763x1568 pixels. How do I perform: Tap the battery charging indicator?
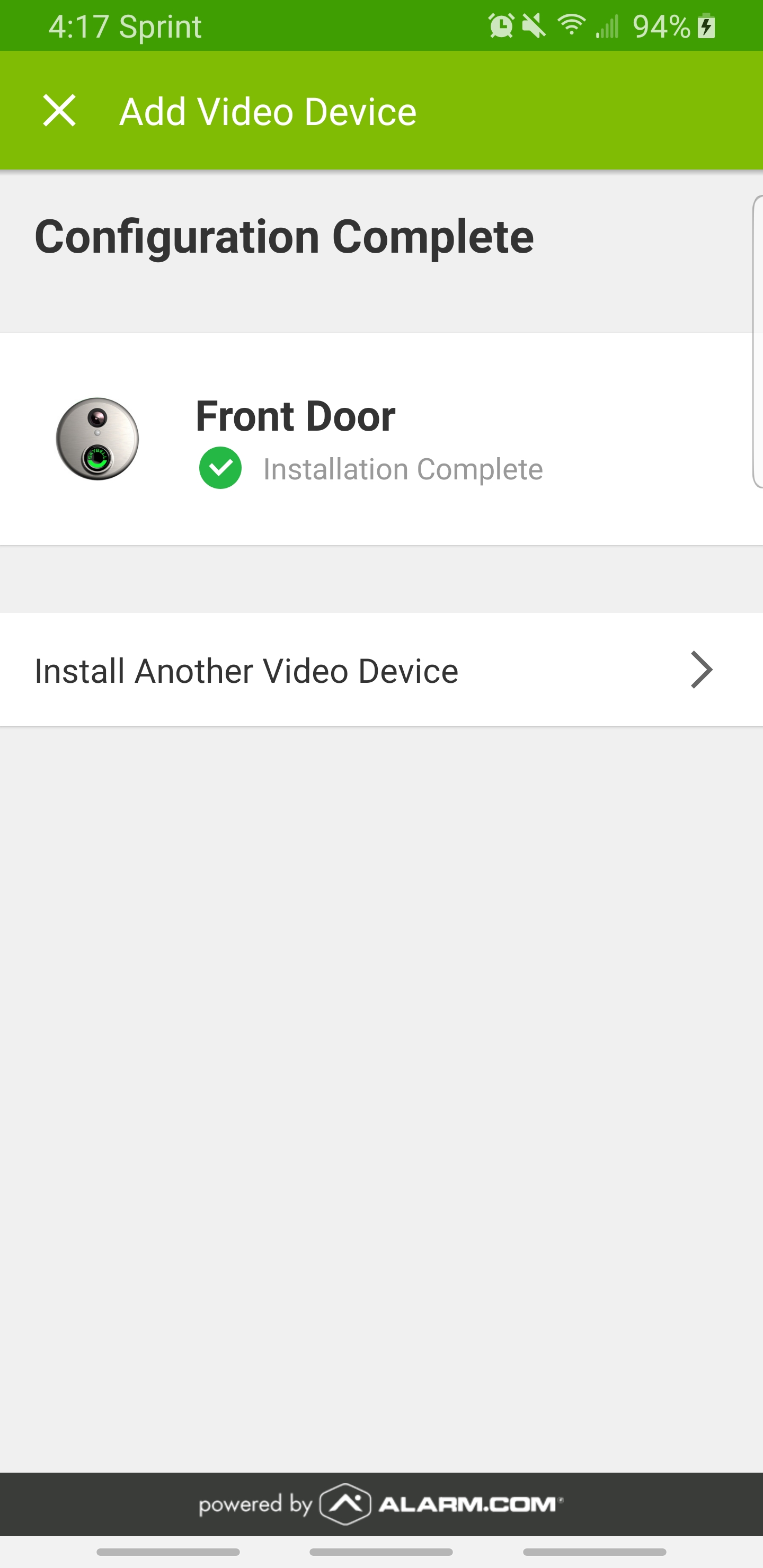pos(706,25)
